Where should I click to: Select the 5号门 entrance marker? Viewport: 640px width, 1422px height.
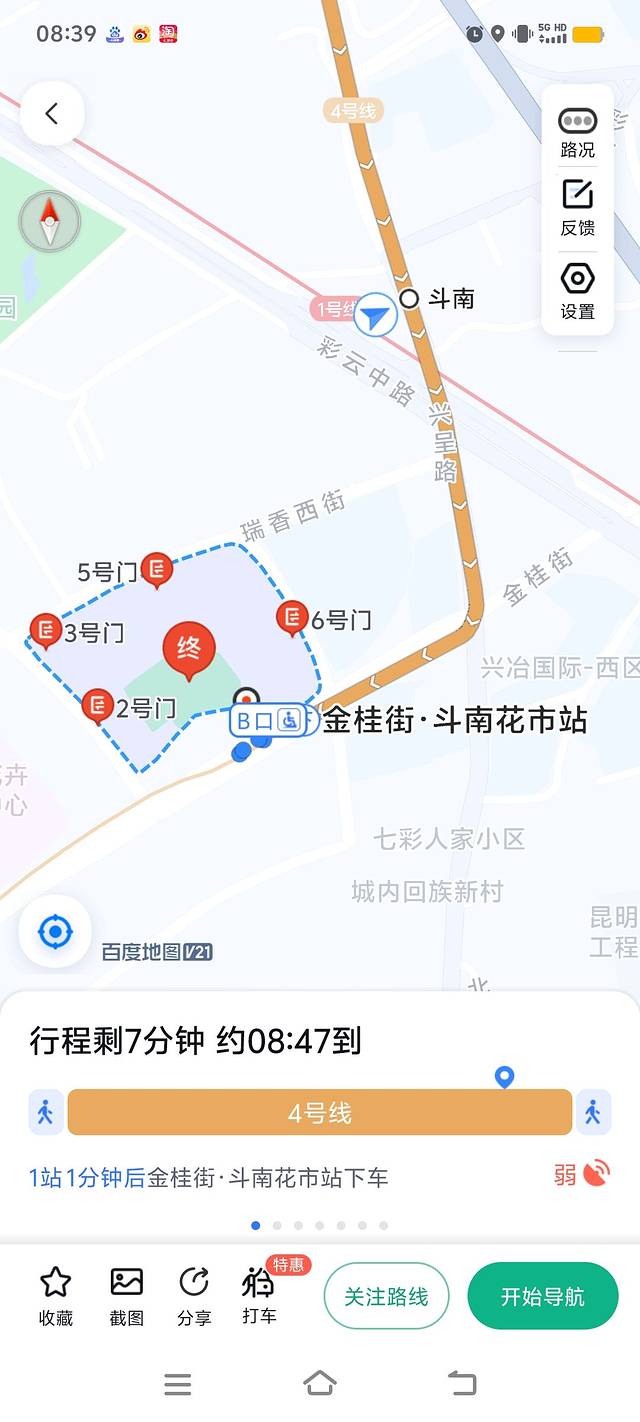(x=156, y=570)
